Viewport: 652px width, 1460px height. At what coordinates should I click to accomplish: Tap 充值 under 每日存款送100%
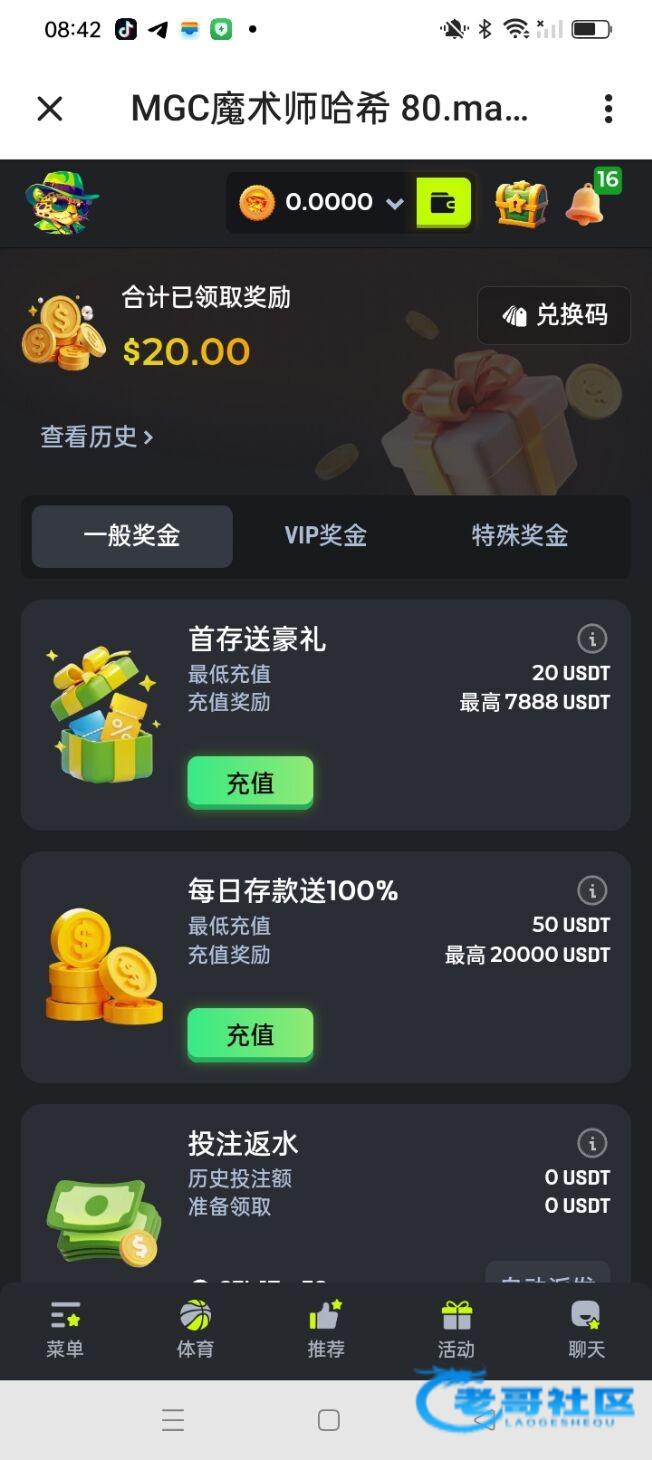(x=250, y=1034)
